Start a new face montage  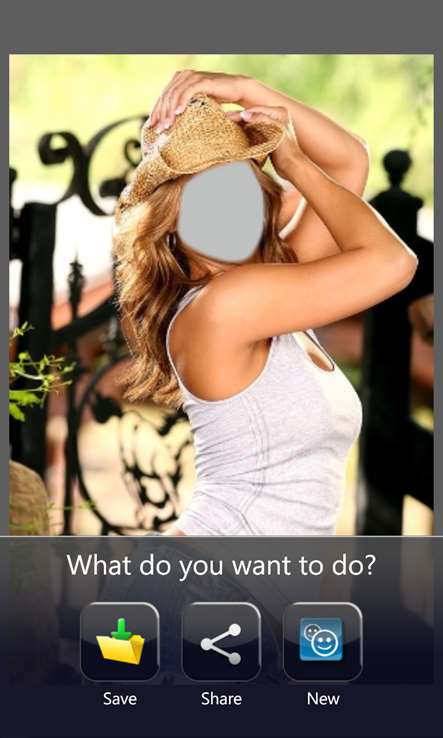click(x=323, y=642)
